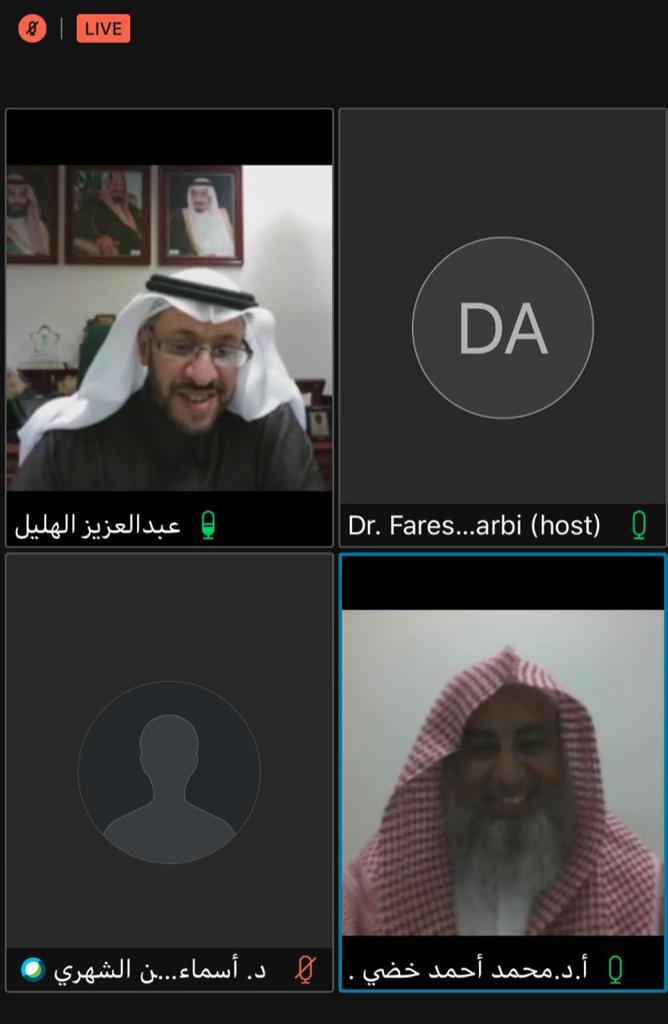Tap the orange recording status icon
Image resolution: width=668 pixels, height=1024 pixels.
(32, 29)
